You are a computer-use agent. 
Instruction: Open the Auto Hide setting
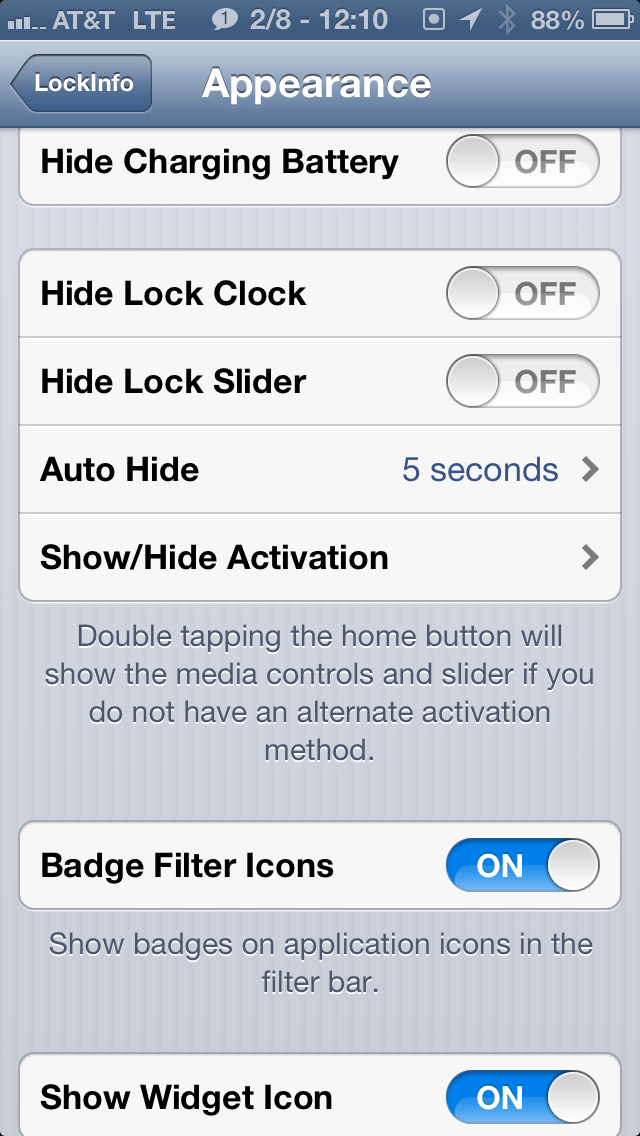pos(320,469)
